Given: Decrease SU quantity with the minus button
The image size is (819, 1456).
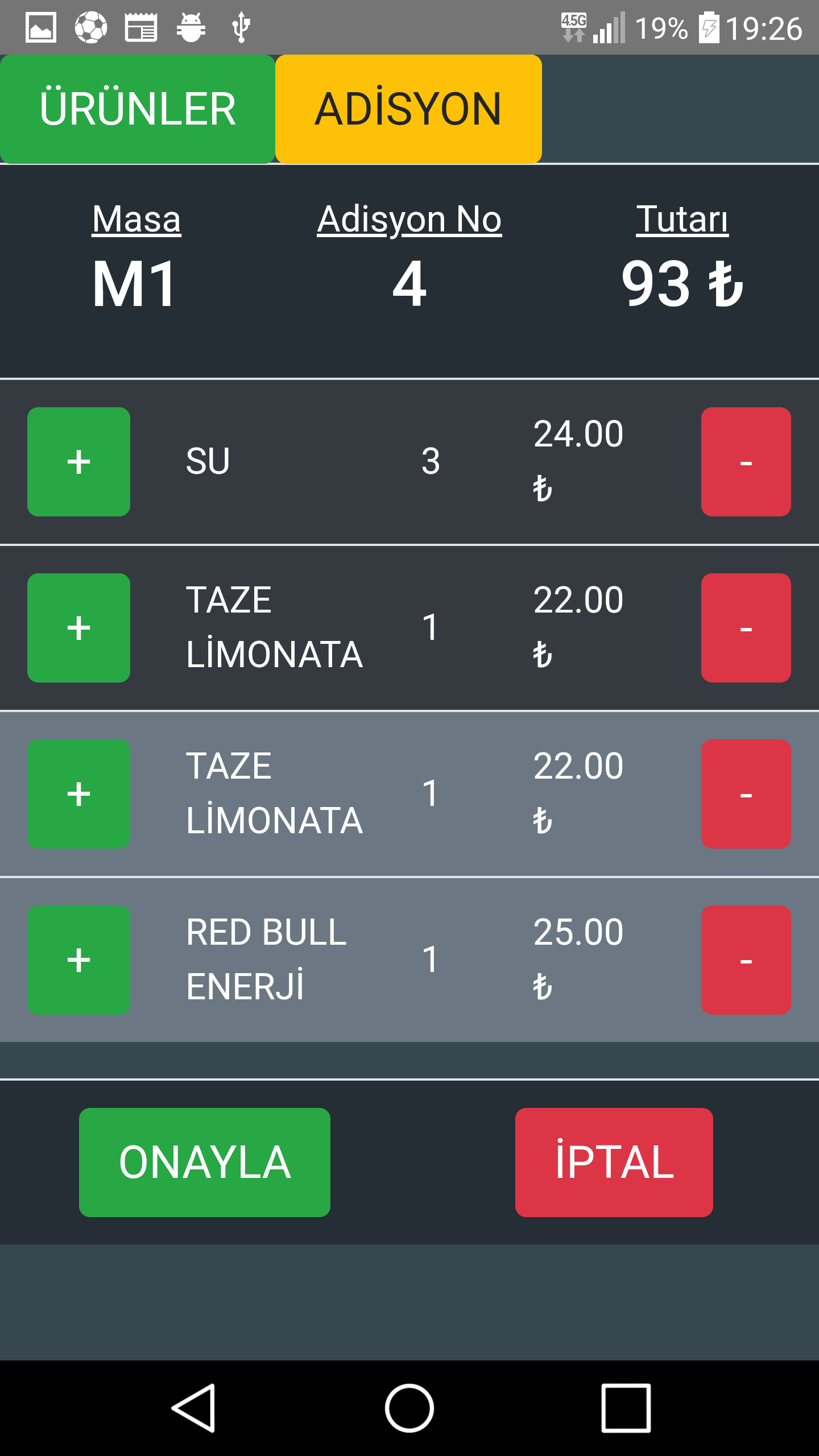Looking at the screenshot, I should coord(746,461).
